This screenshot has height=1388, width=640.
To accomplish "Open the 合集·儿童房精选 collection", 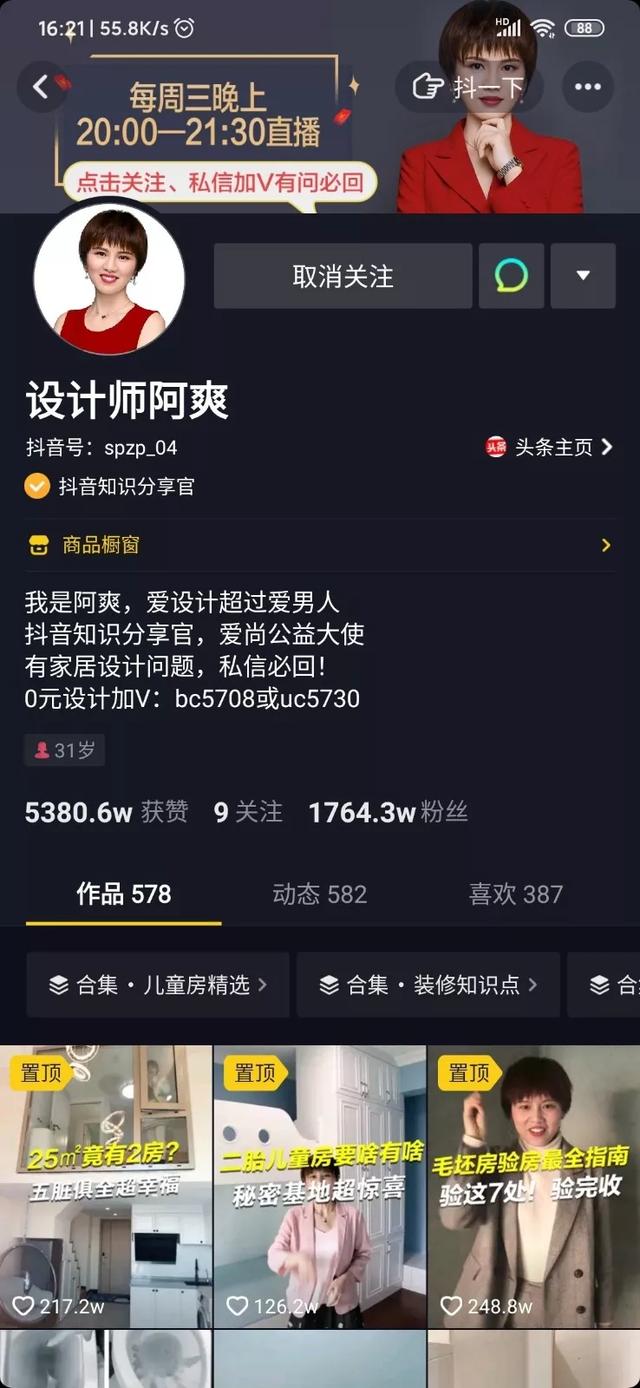I will (x=158, y=985).
